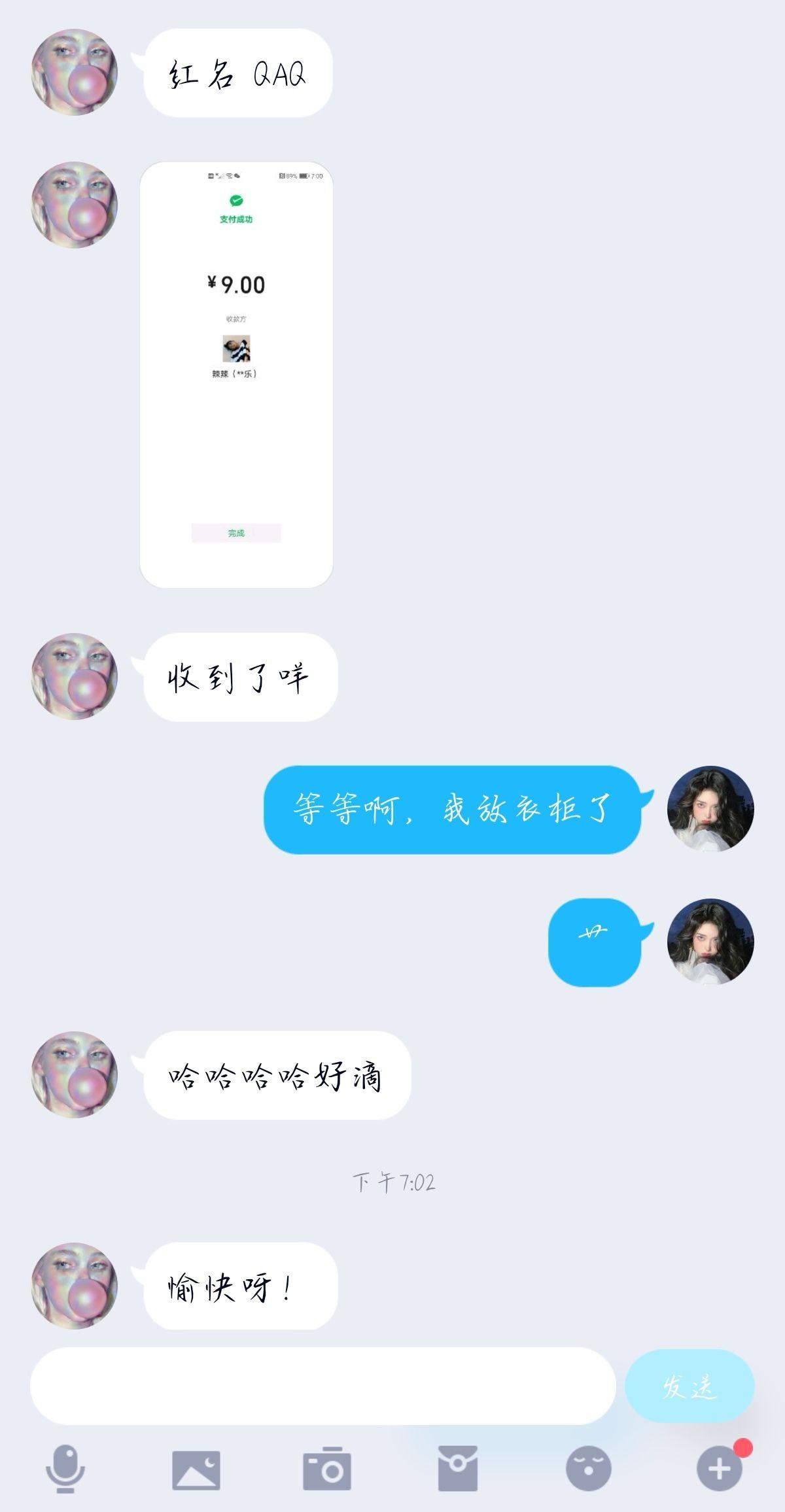Open the emoji sticker panel
This screenshot has width=785, height=1512.
[588, 1469]
